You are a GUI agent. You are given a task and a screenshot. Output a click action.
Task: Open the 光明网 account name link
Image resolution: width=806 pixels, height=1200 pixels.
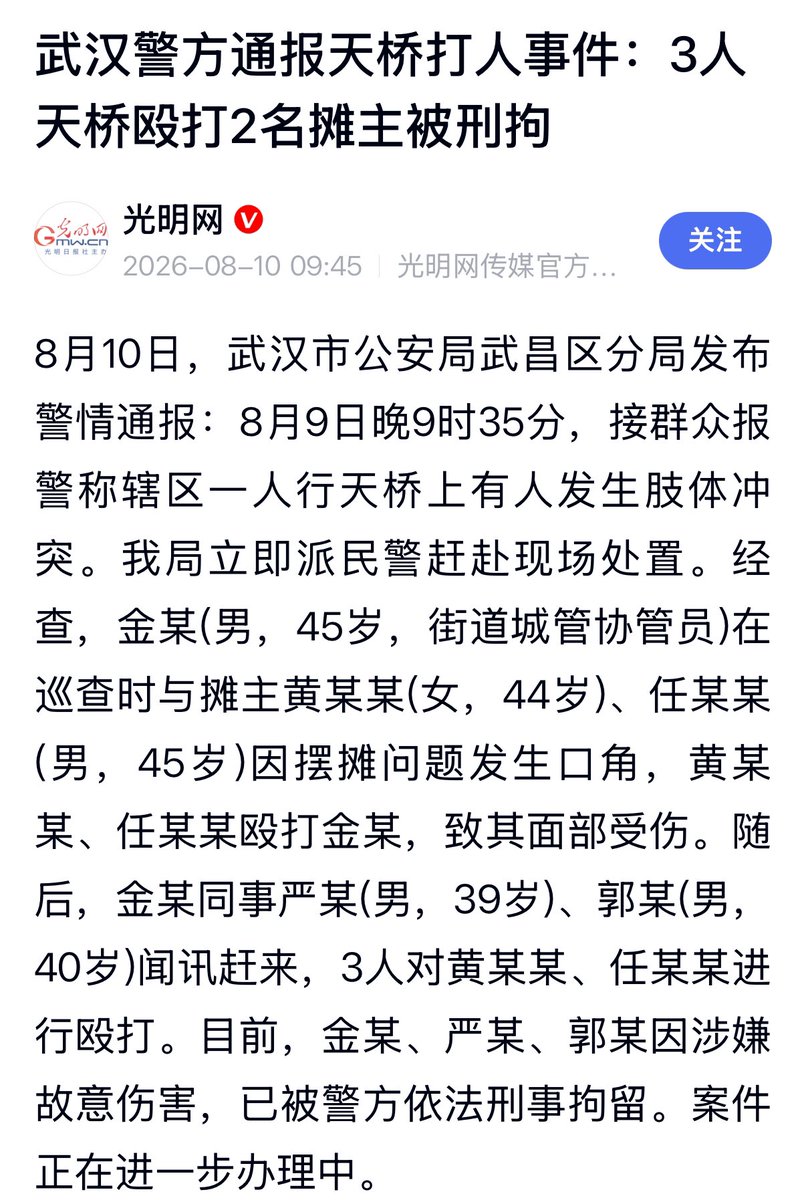(x=173, y=220)
